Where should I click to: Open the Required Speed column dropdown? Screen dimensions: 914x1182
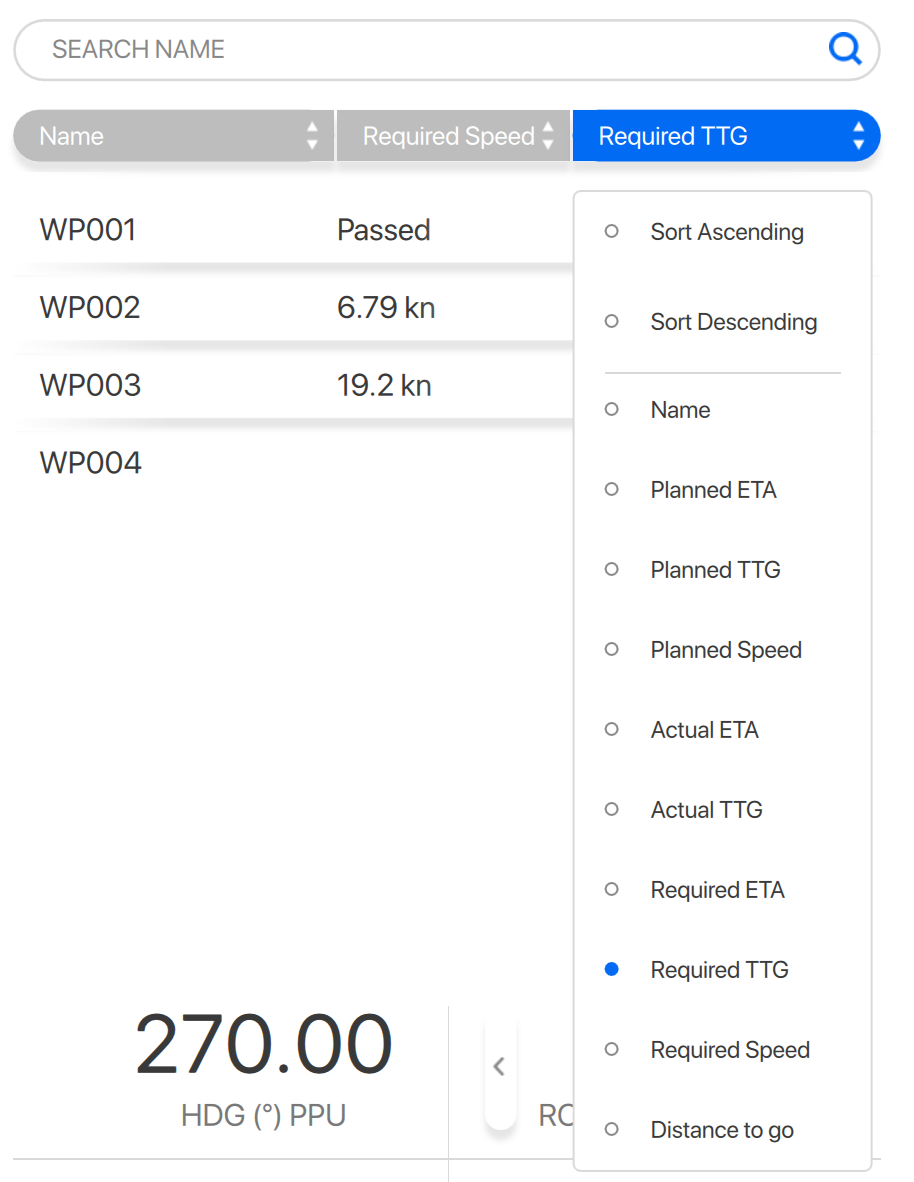(x=454, y=136)
